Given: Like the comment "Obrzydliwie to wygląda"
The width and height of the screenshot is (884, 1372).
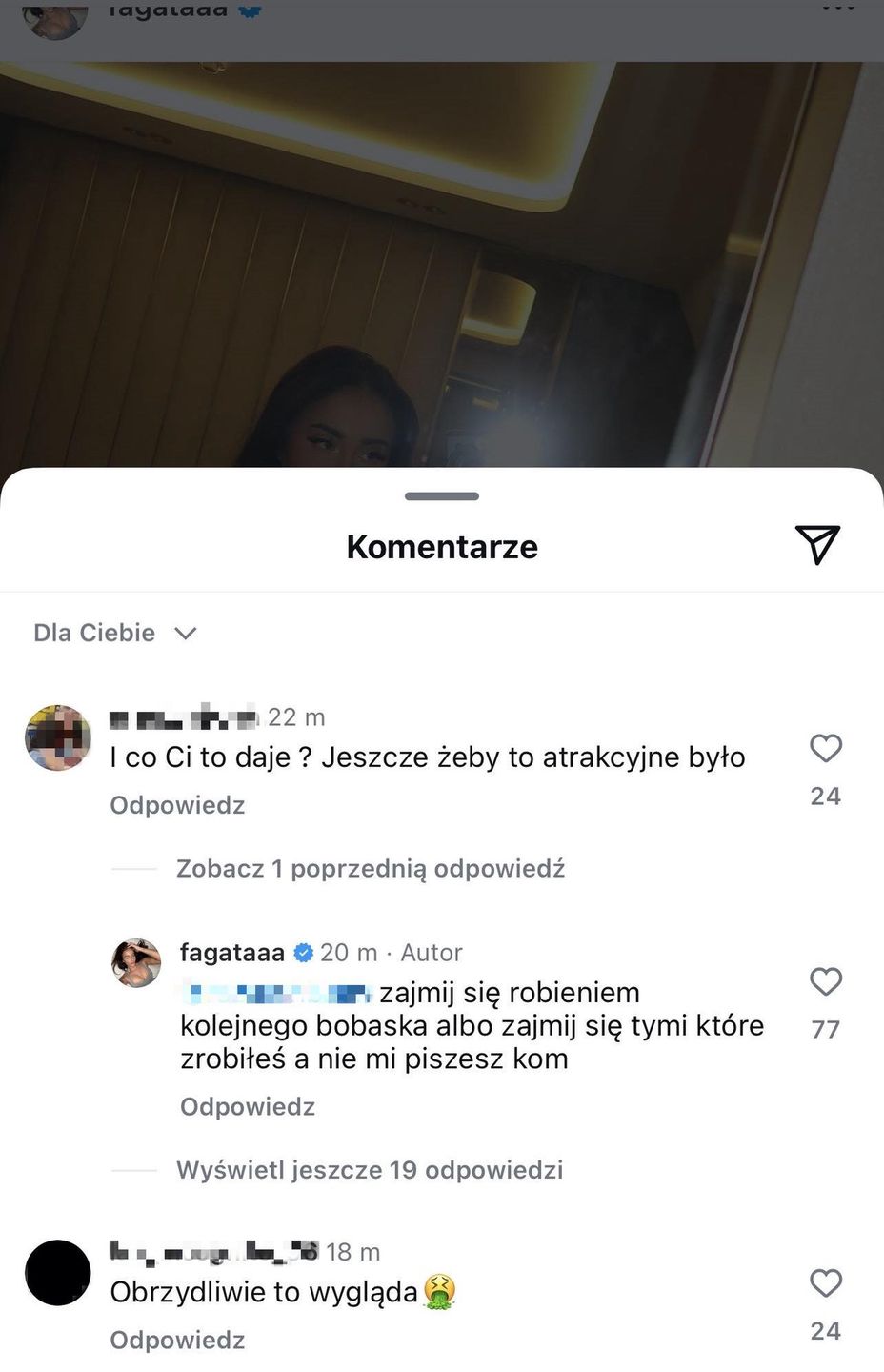Looking at the screenshot, I should coord(825,1283).
